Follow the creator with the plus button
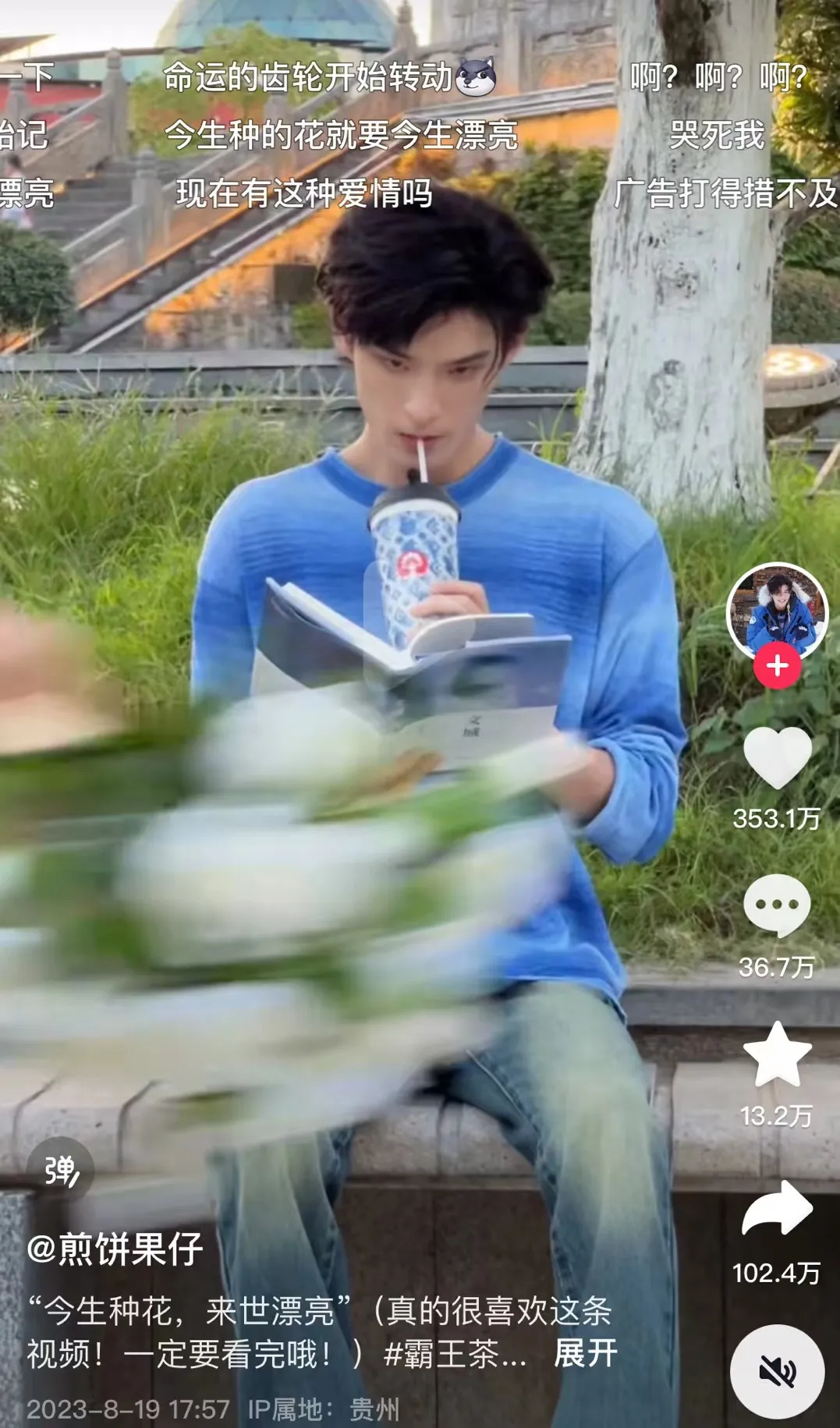840x1428 pixels. [777, 666]
